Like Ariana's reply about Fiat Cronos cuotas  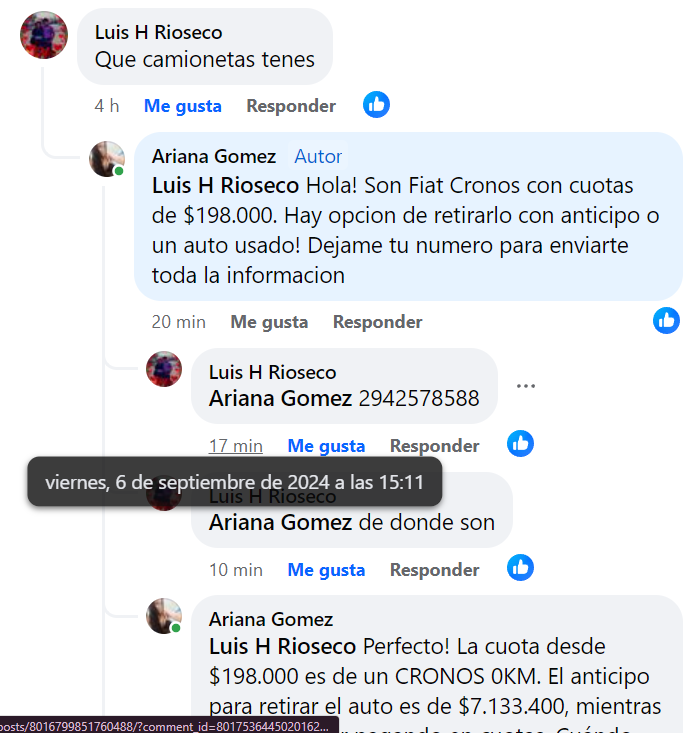coord(269,322)
